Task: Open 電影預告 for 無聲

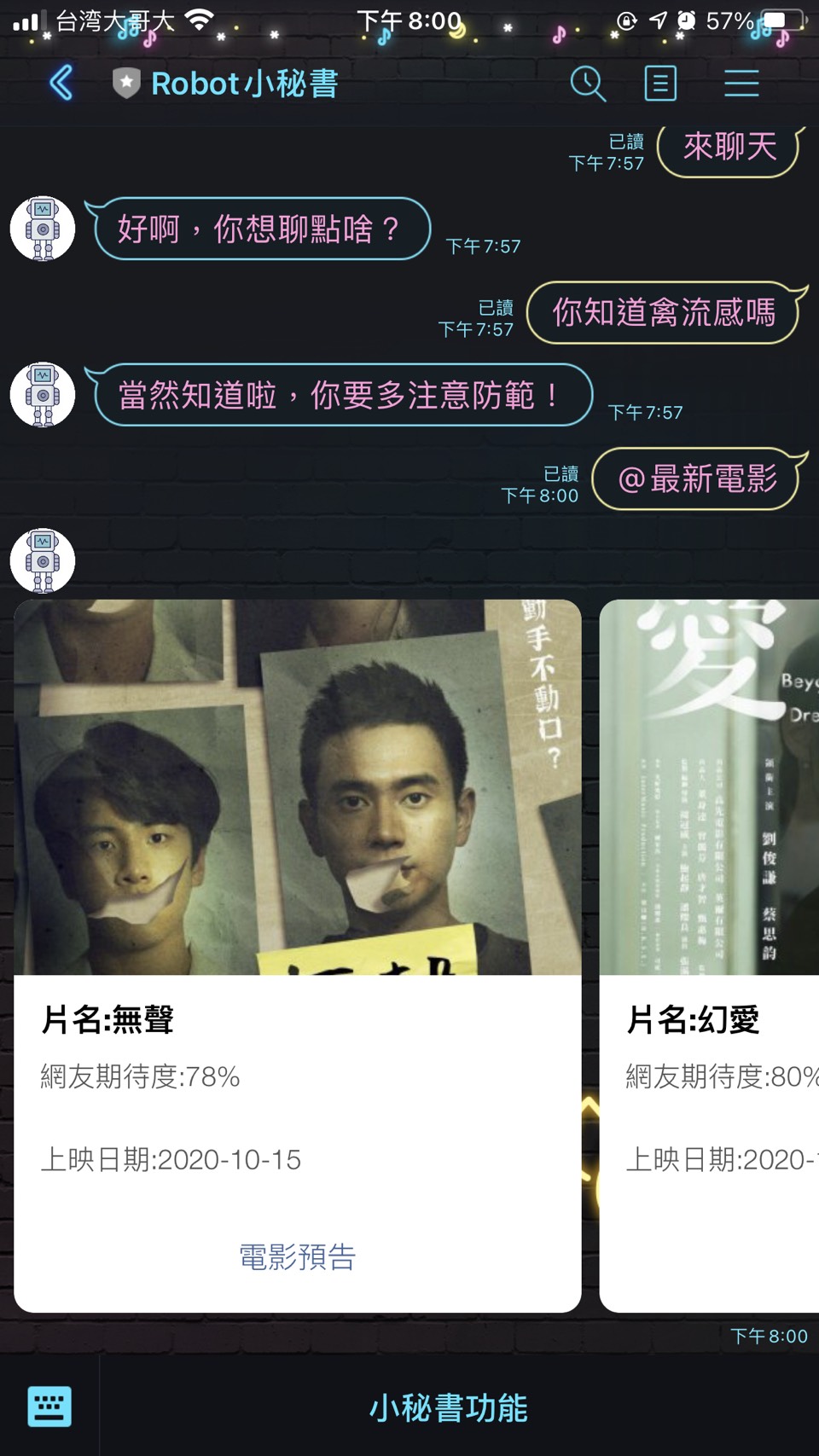Action: click(x=297, y=1256)
